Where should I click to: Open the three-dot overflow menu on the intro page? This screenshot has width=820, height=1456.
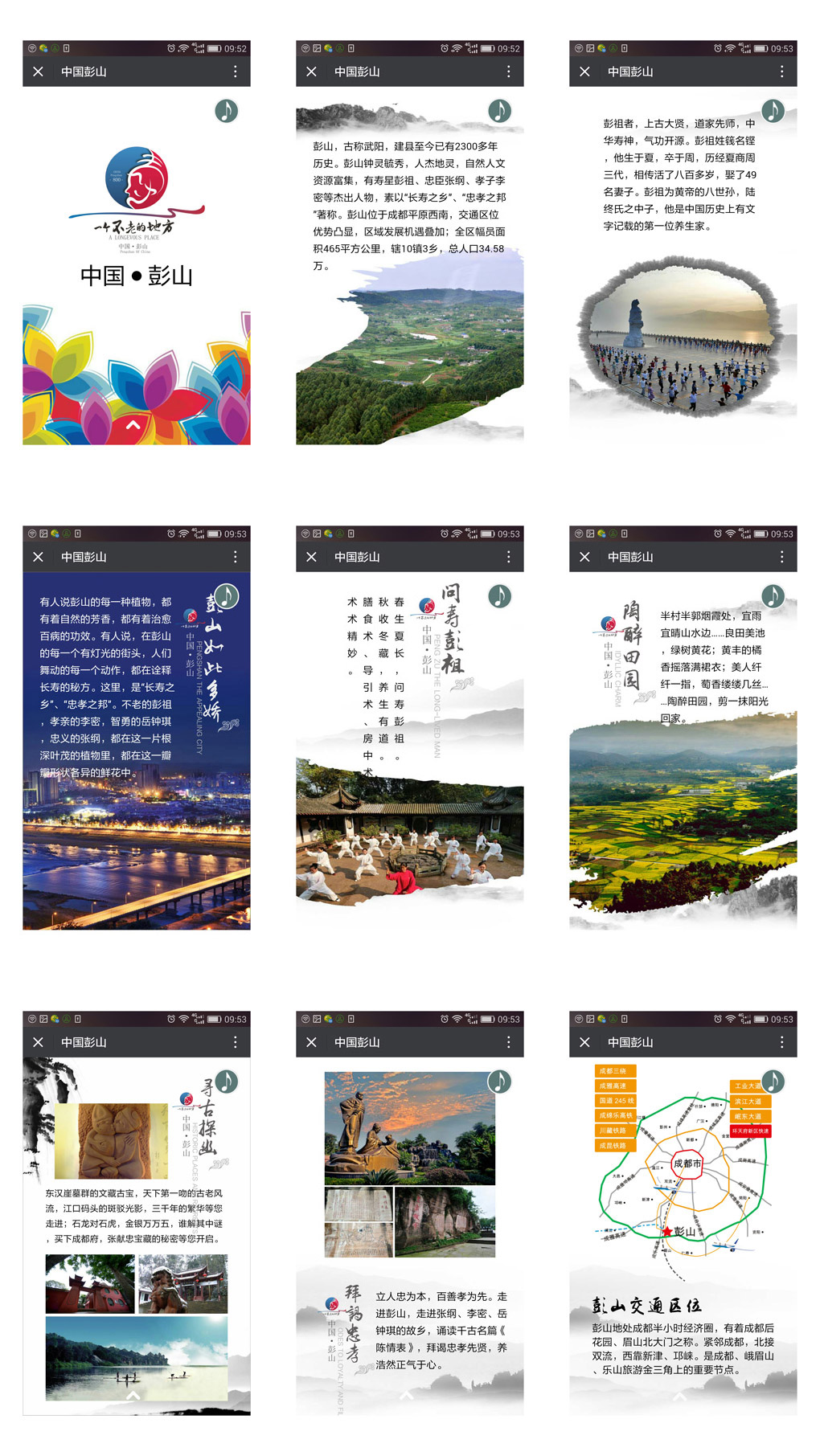coord(508,71)
